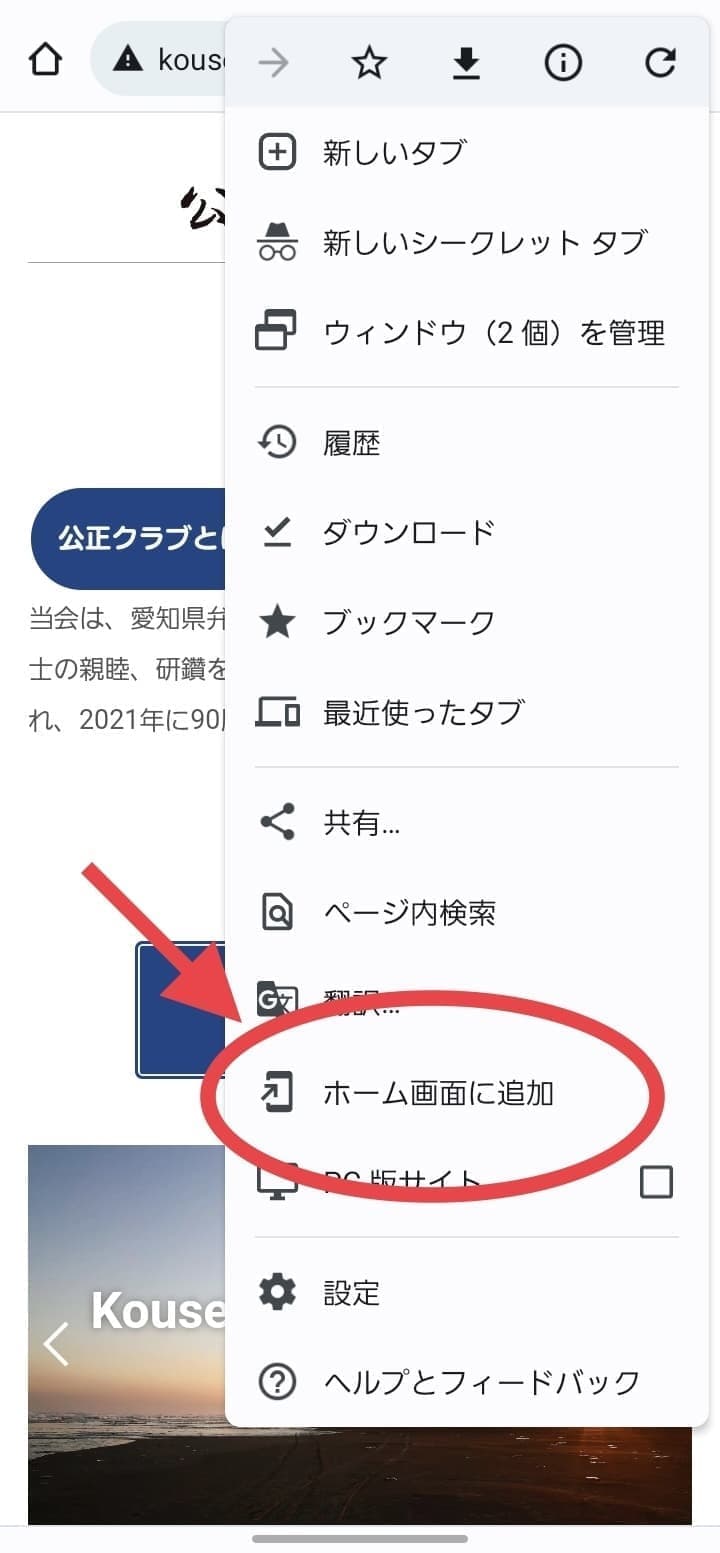Open the ダウンロード list
The height and width of the screenshot is (1553, 720).
408,532
